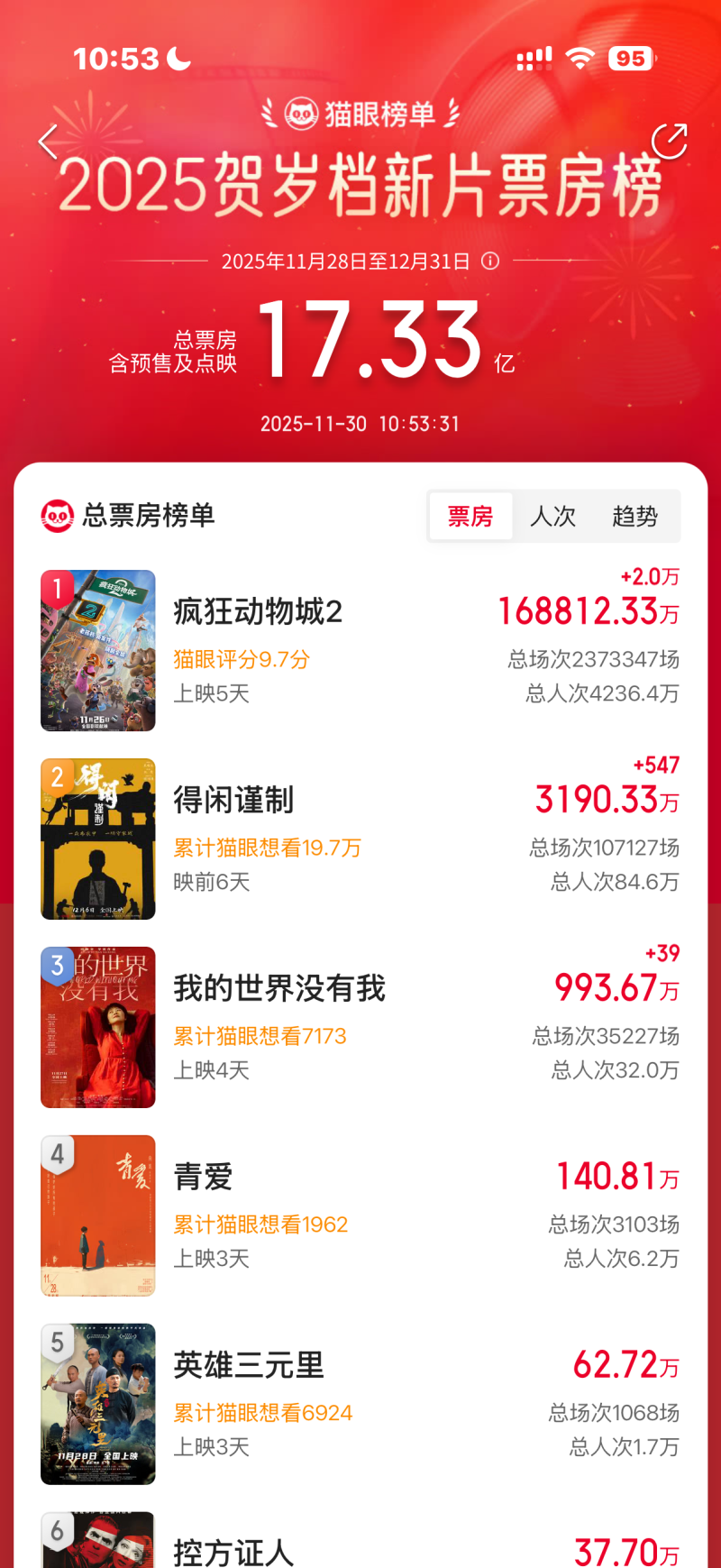
Task: Tap the info icon beside the date range
Action: pos(488,262)
